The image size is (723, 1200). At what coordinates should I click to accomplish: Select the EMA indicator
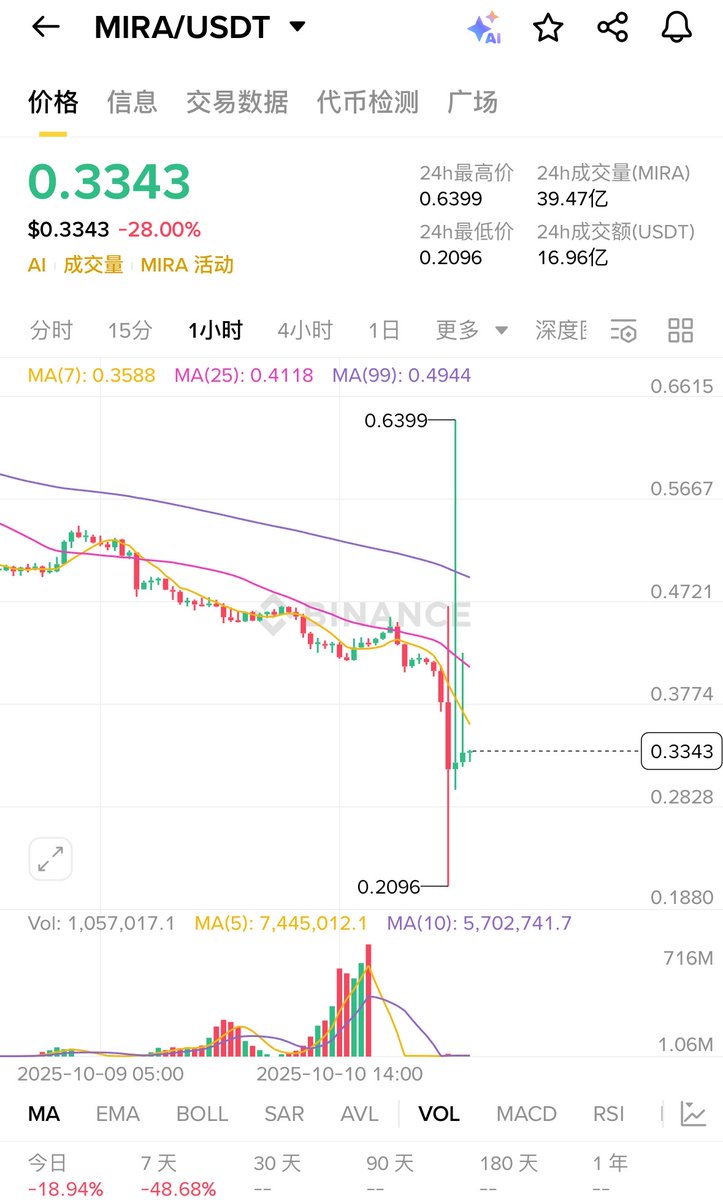click(x=117, y=1114)
